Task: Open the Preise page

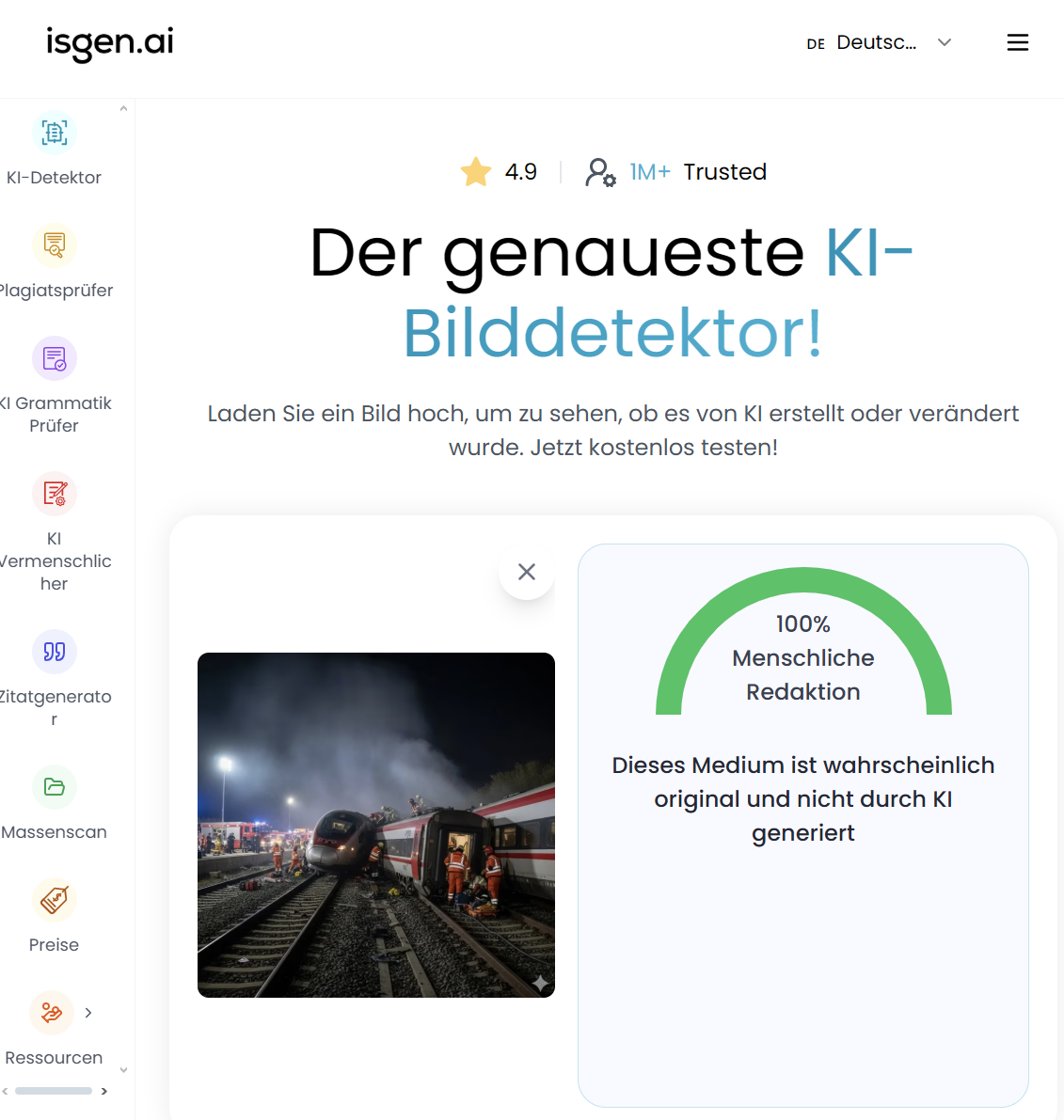Action: click(54, 917)
